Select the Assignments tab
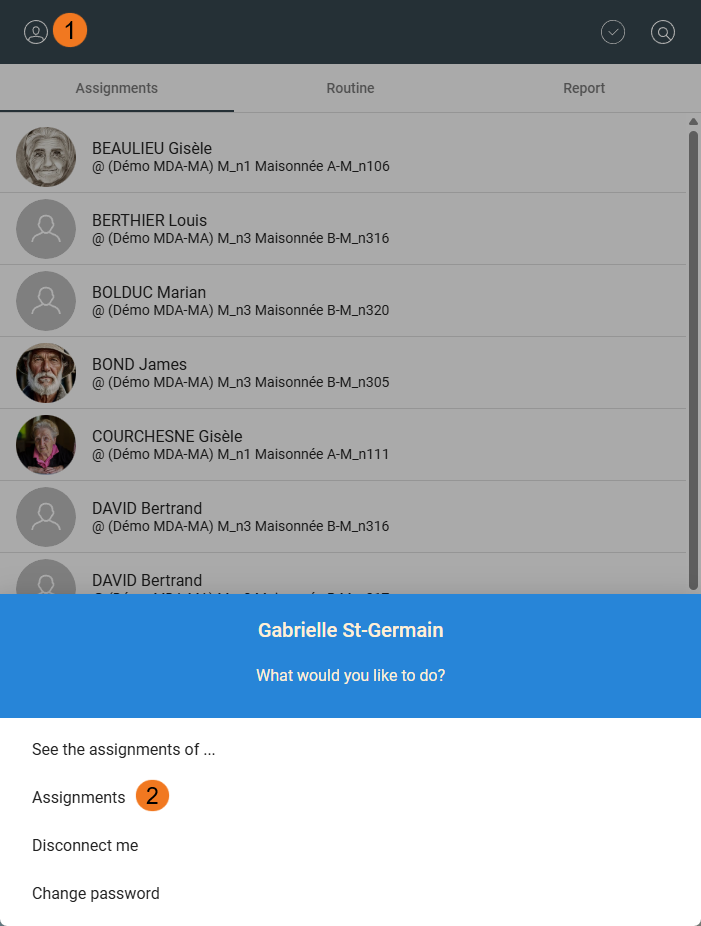701x926 pixels. pyautogui.click(x=117, y=88)
